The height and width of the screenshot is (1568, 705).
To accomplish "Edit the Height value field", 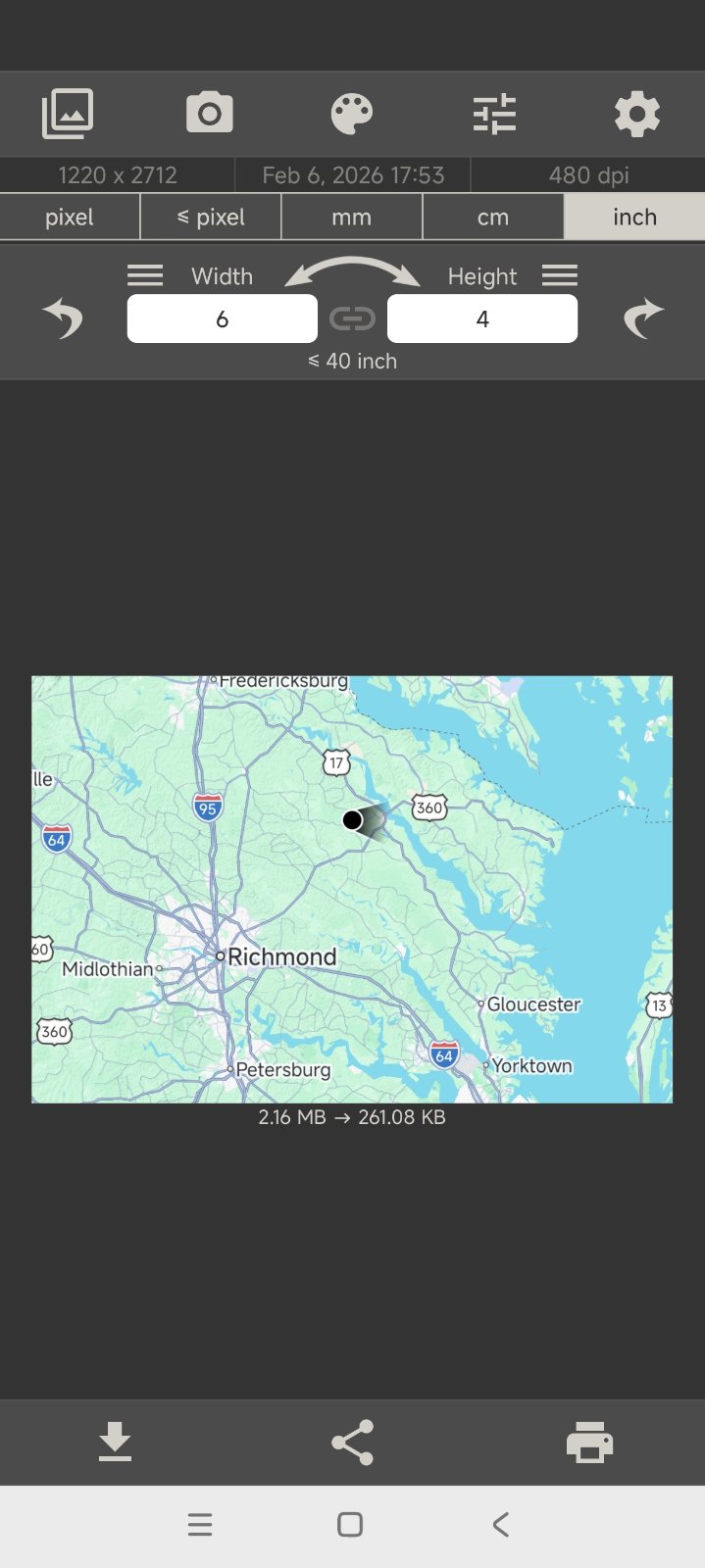I will (482, 319).
